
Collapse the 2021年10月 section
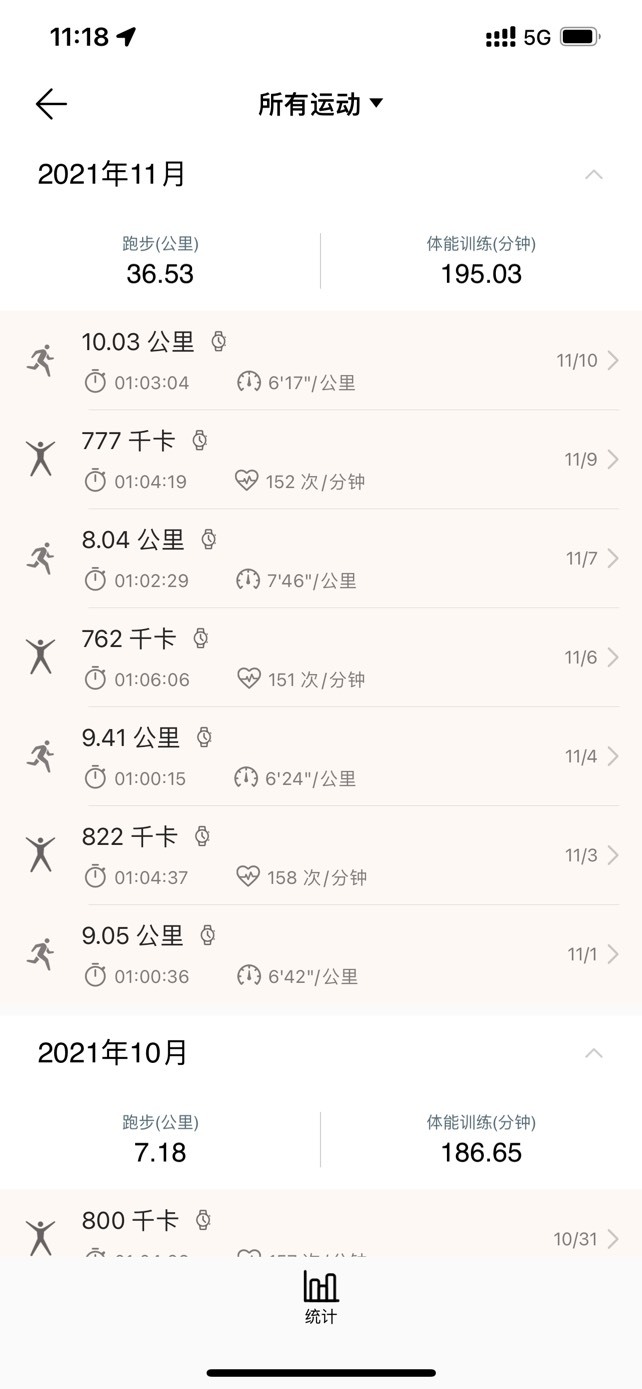pos(594,1053)
